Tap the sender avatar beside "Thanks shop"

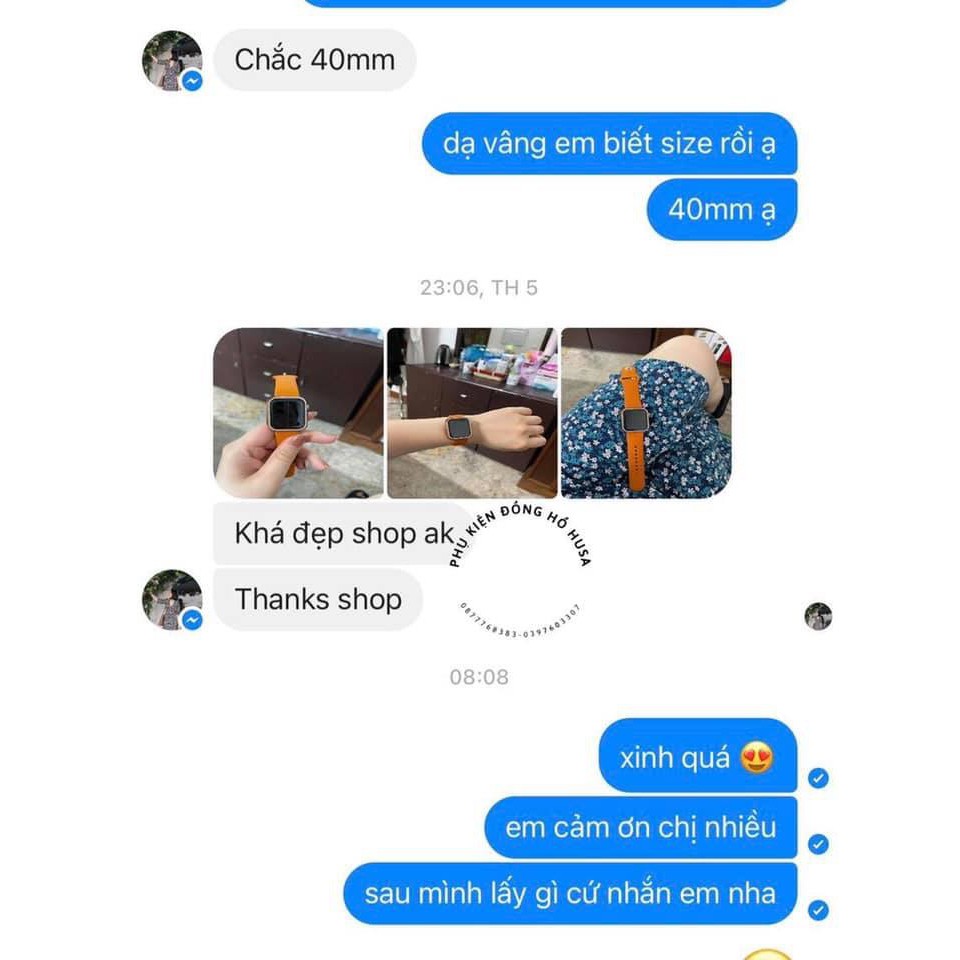click(x=172, y=599)
